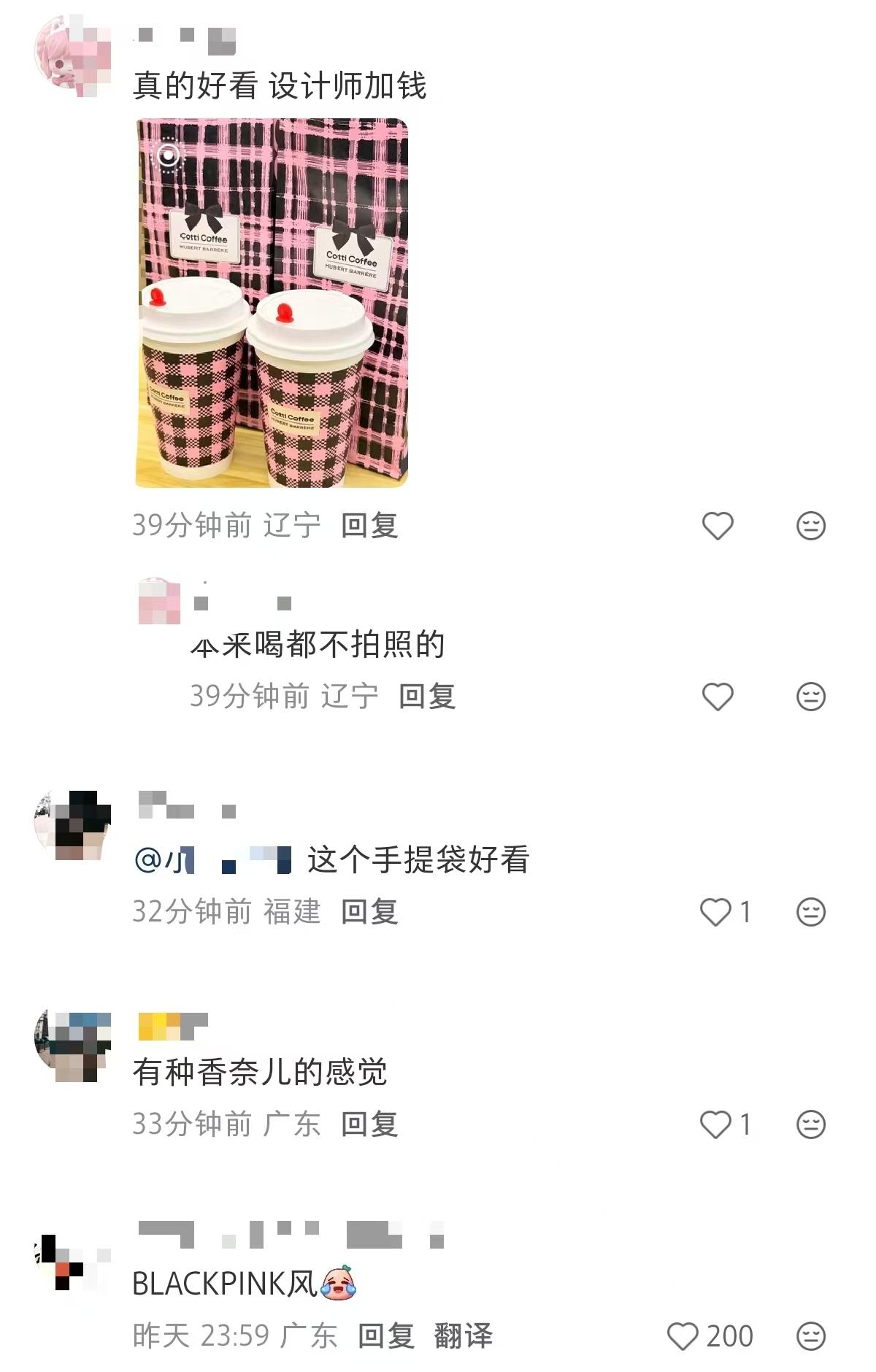The height and width of the screenshot is (1372, 876).
Task: Reply to the BLACKPINK风 comment
Action: point(386,1336)
